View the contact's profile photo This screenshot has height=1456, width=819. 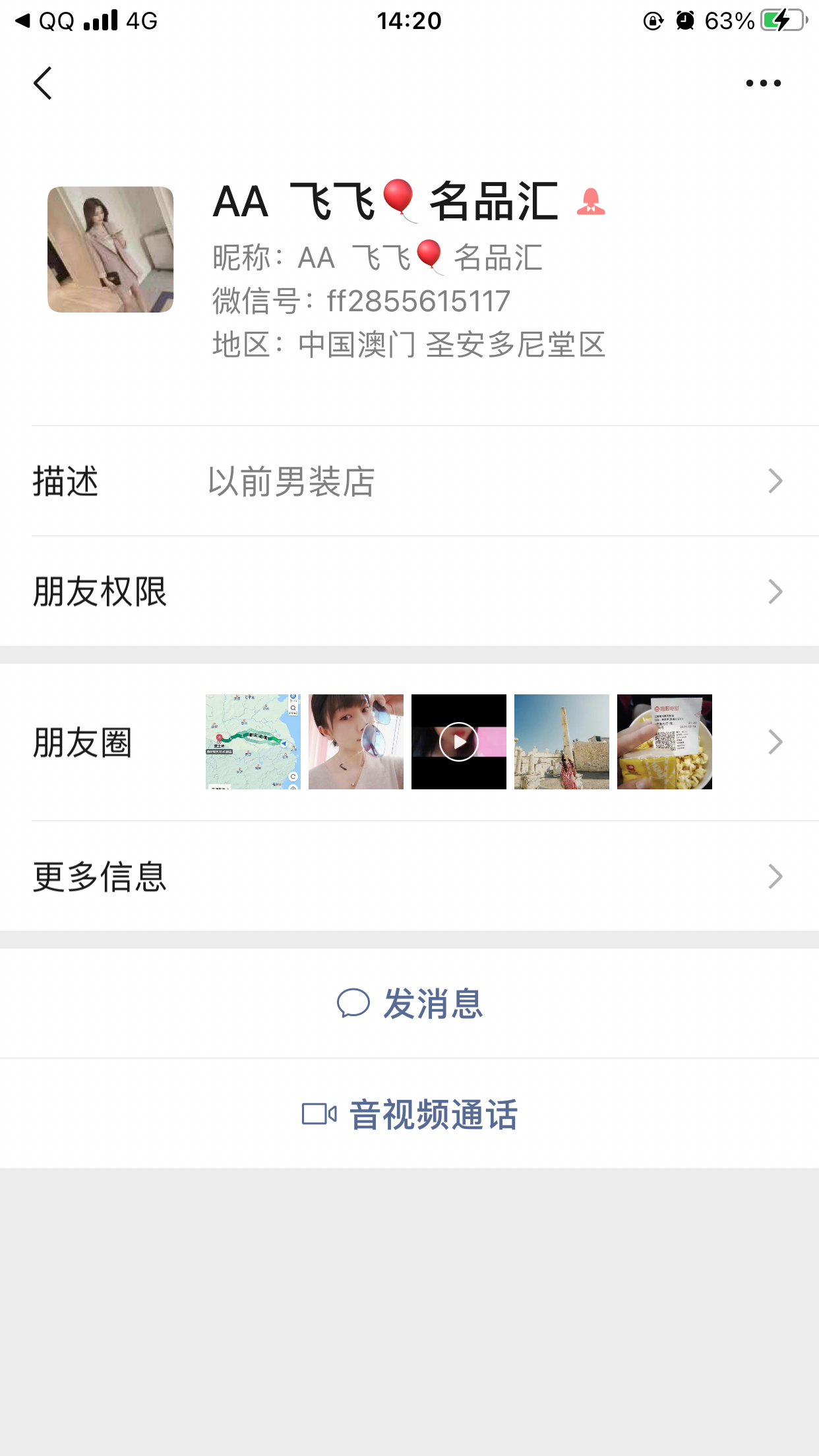pos(110,249)
